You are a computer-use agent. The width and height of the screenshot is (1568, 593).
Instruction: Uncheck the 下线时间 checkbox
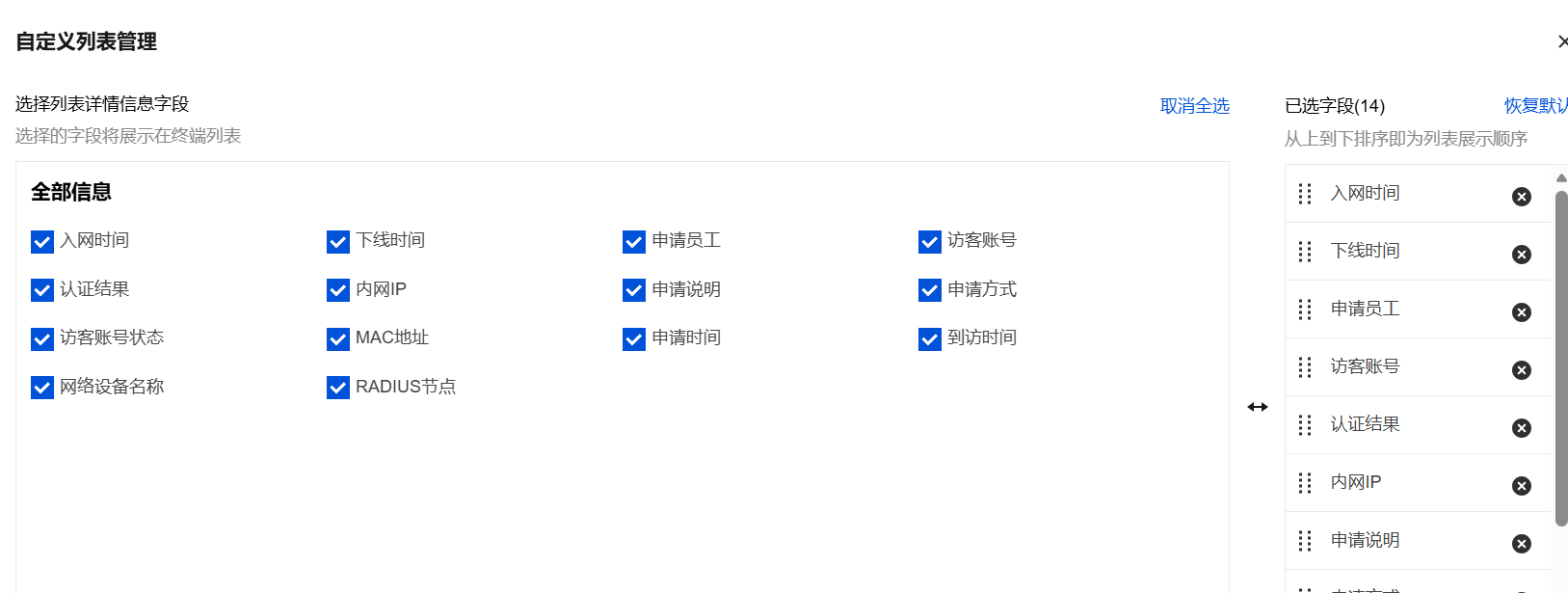[338, 241]
